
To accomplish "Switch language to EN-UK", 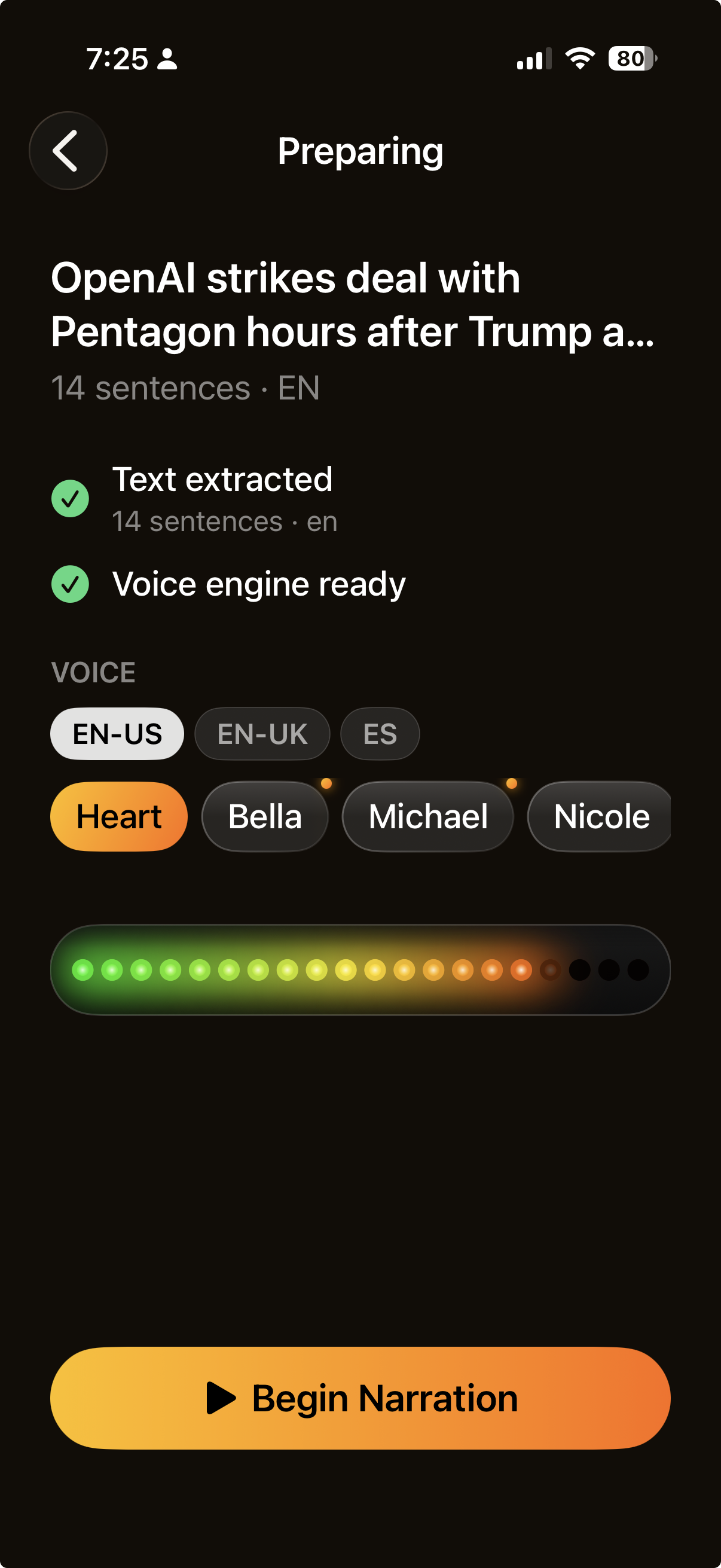I will pos(262,734).
